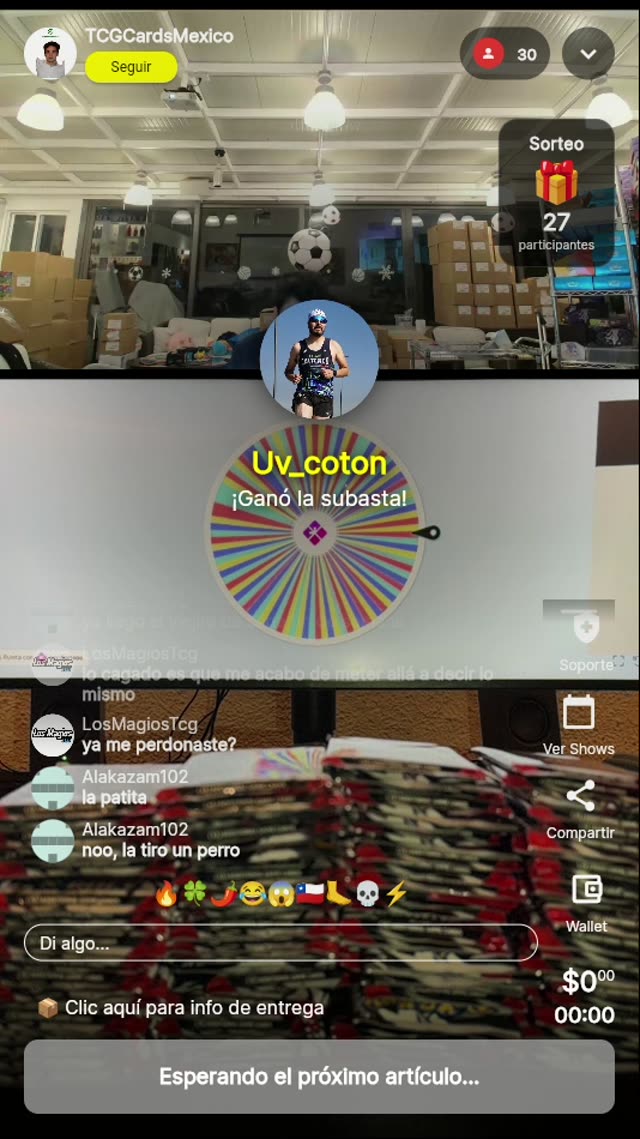Open Soporte help
The image size is (640, 1139).
click(x=586, y=640)
